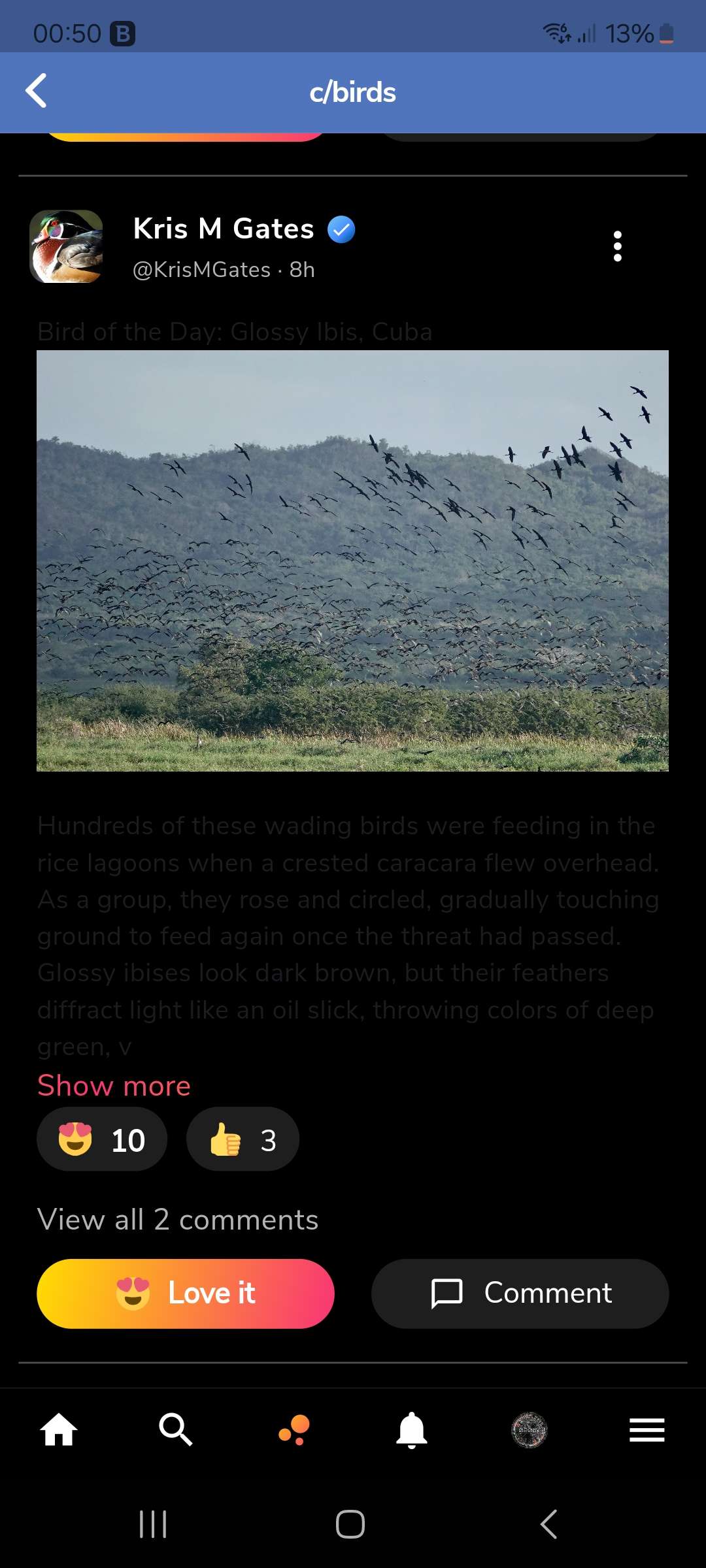
Task: Go to the Home tab
Action: 59,1429
